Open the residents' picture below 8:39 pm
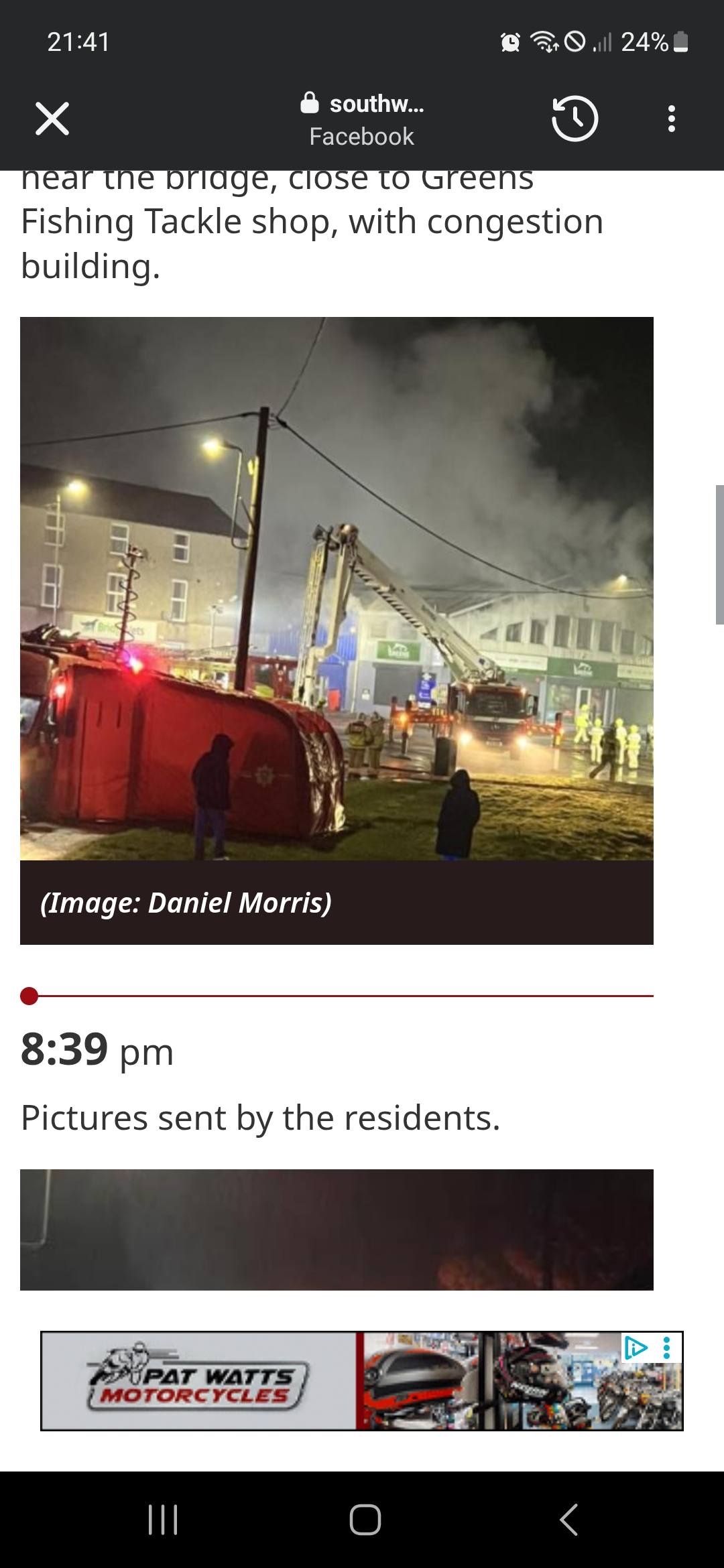Viewport: 724px width, 1568px height. tap(337, 1230)
